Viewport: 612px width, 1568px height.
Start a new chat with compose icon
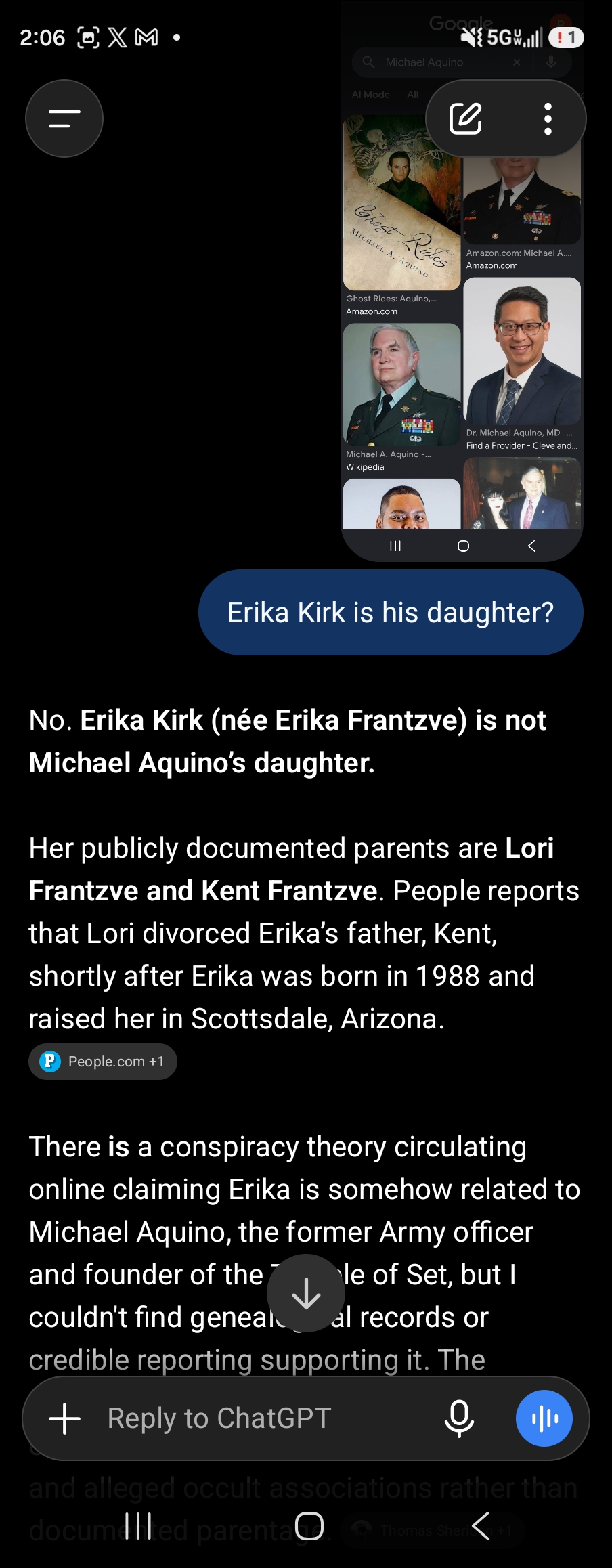(x=466, y=118)
